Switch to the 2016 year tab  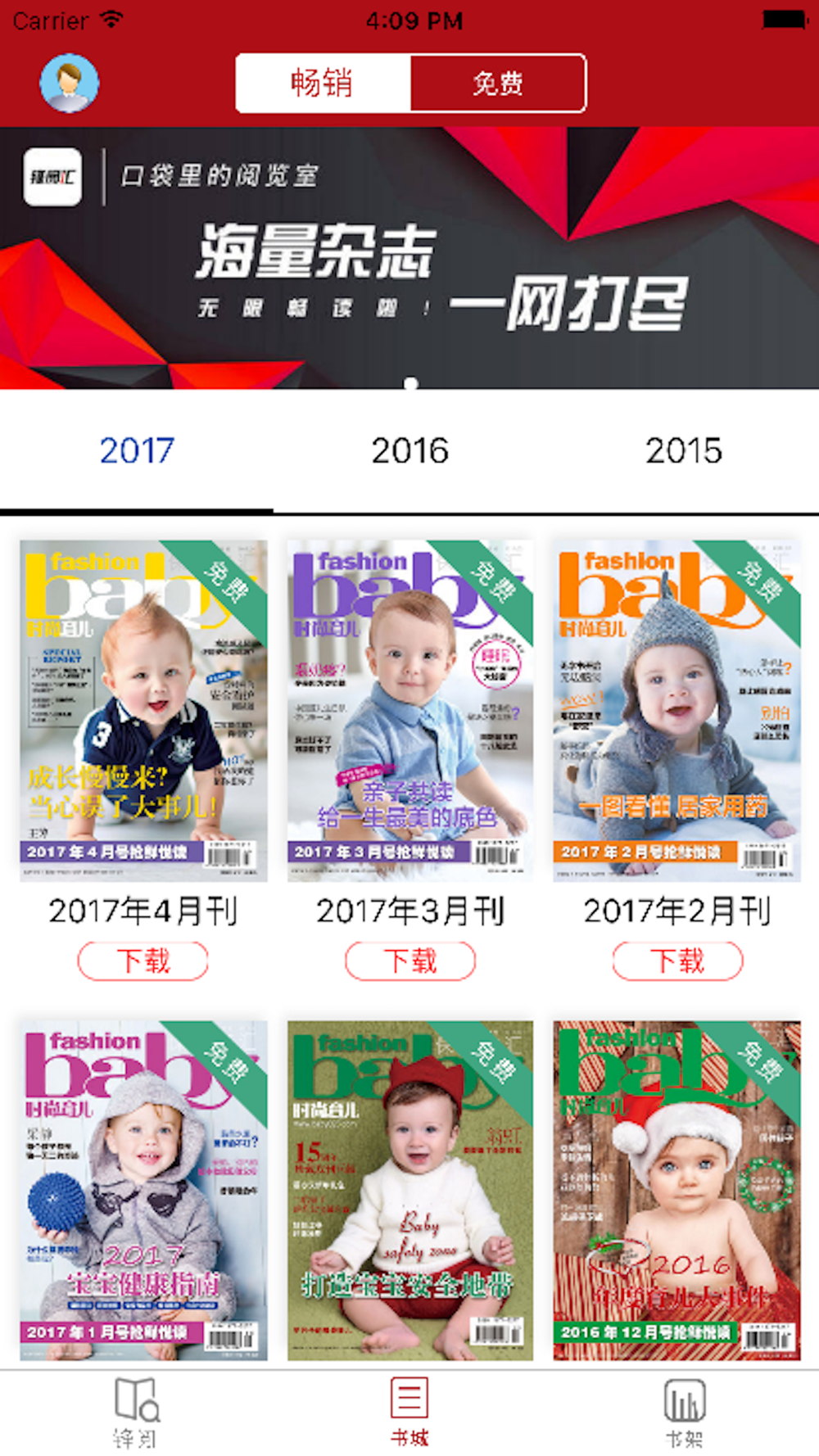click(x=409, y=450)
